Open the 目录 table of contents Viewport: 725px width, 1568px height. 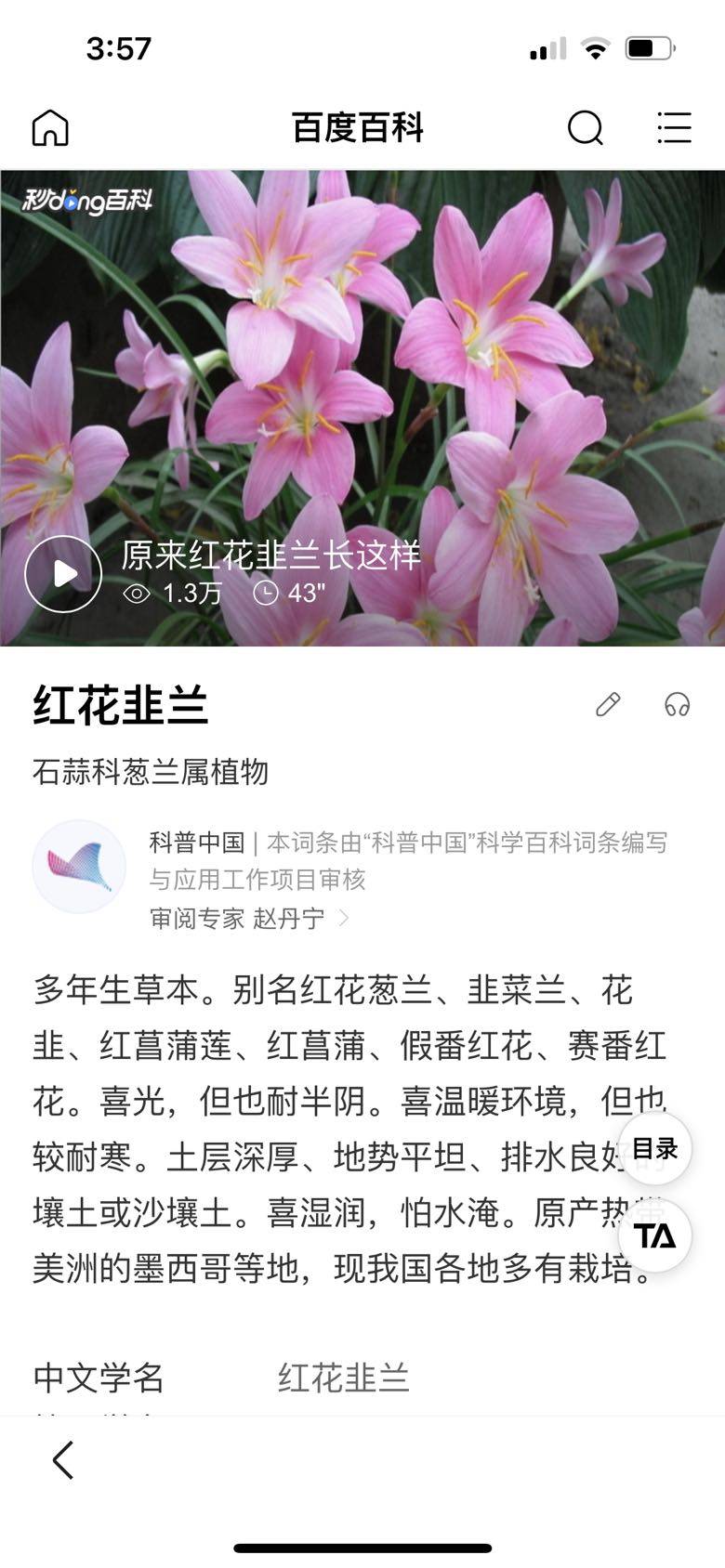pos(655,1149)
